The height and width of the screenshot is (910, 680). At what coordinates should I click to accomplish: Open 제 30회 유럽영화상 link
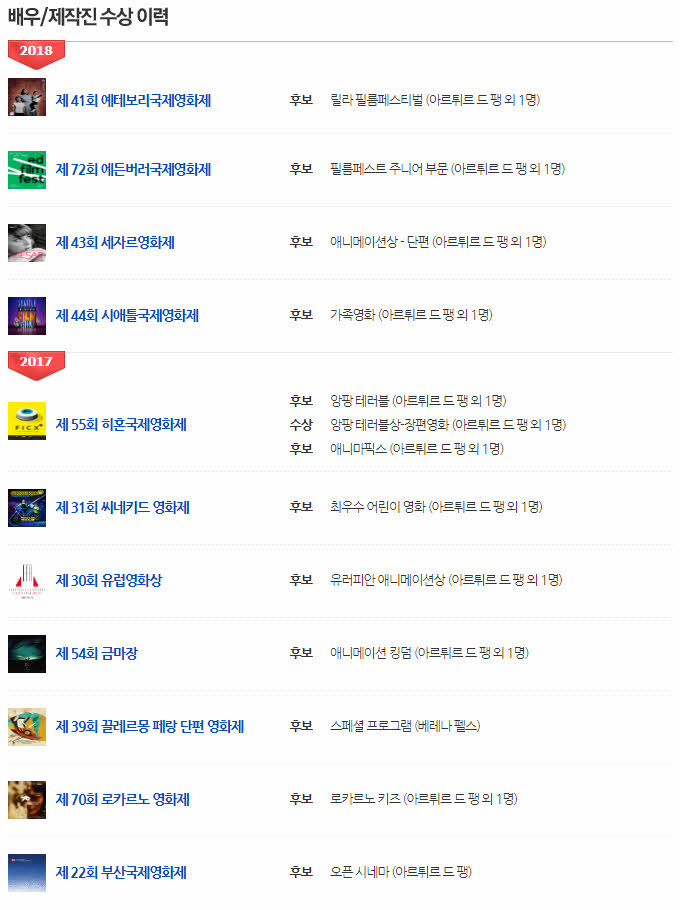point(108,581)
